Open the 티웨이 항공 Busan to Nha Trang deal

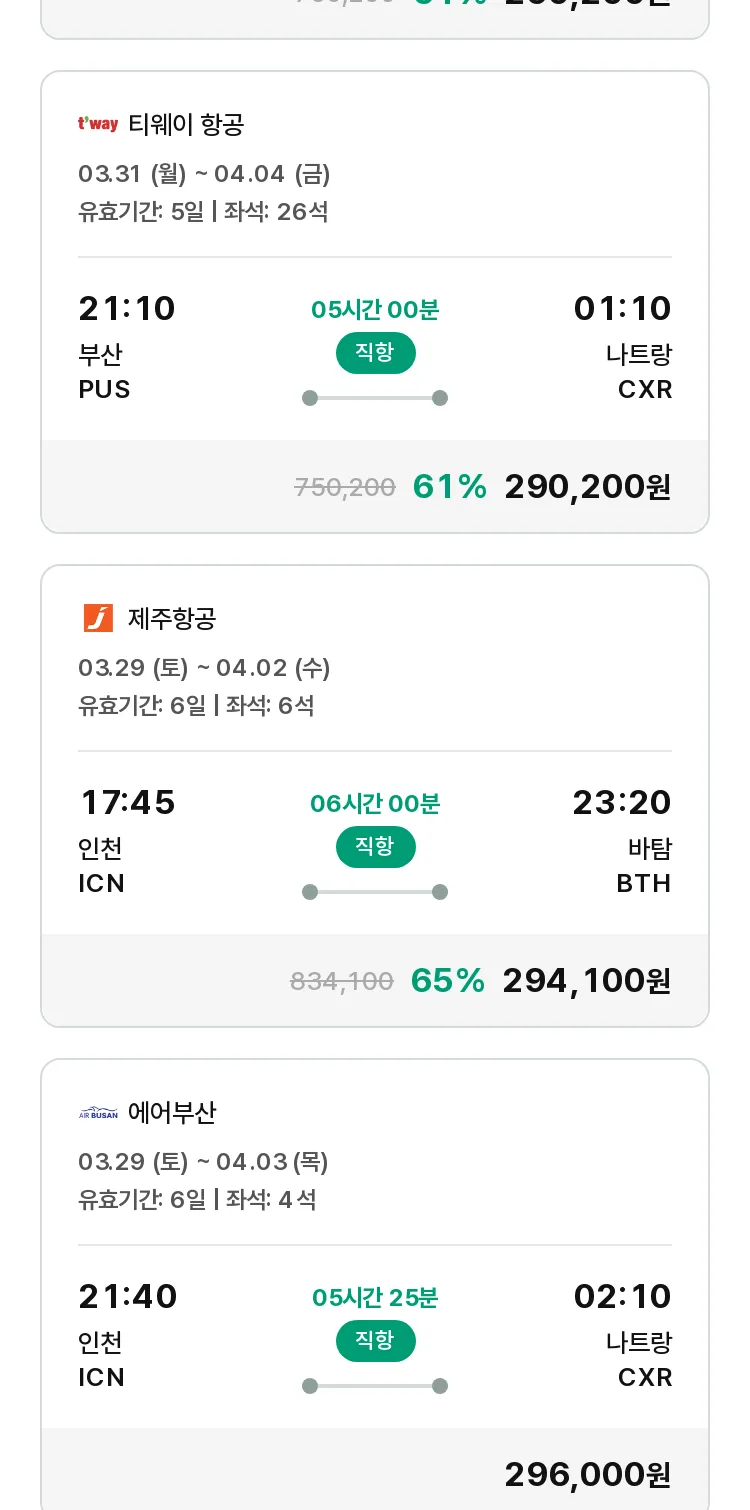point(375,302)
